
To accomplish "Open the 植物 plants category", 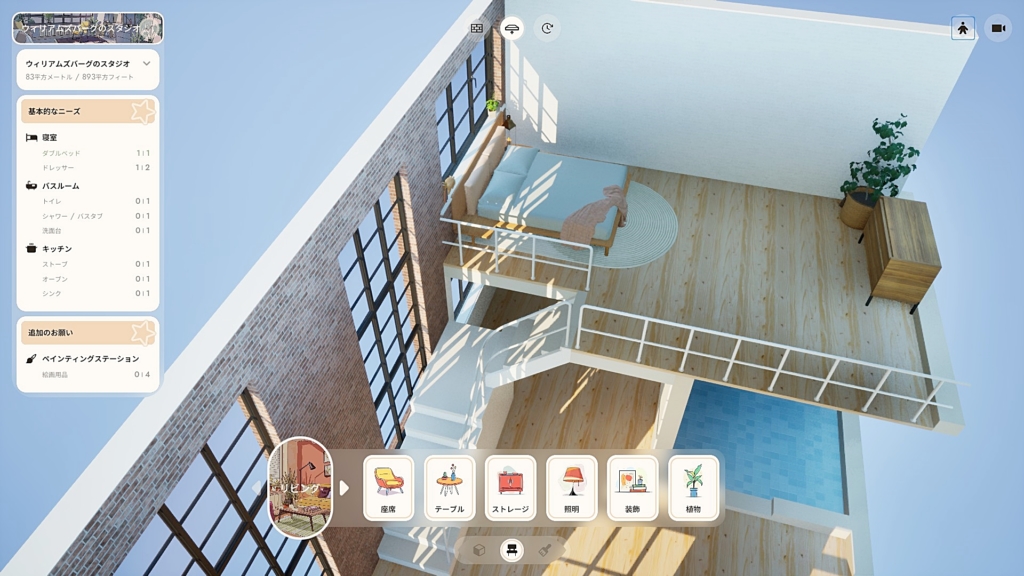I will [693, 488].
